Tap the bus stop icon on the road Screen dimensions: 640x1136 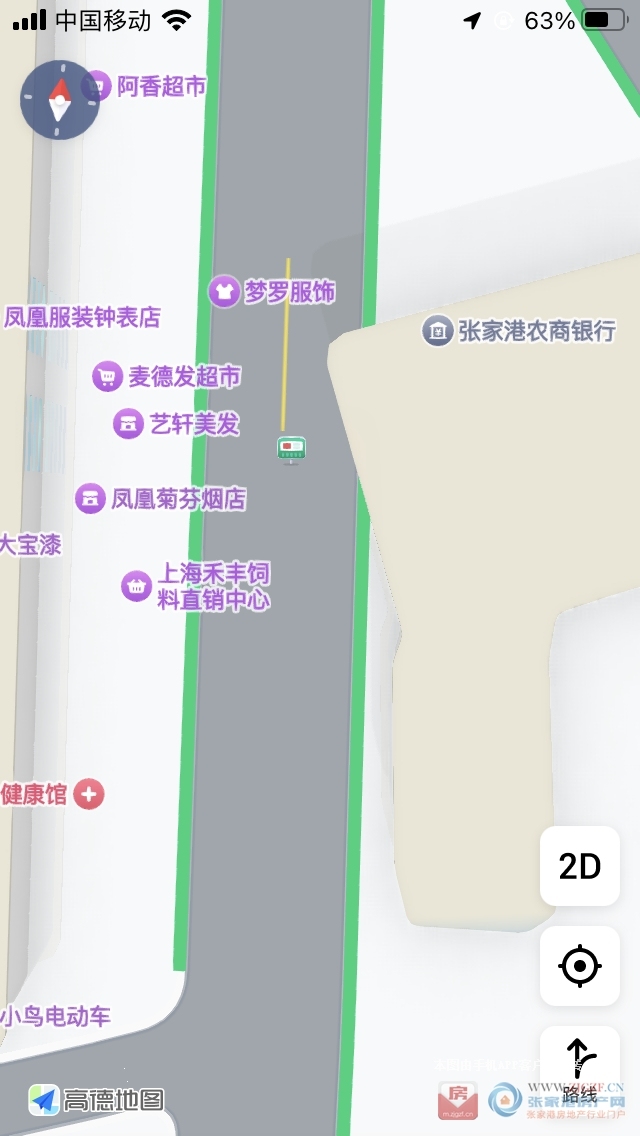click(291, 449)
